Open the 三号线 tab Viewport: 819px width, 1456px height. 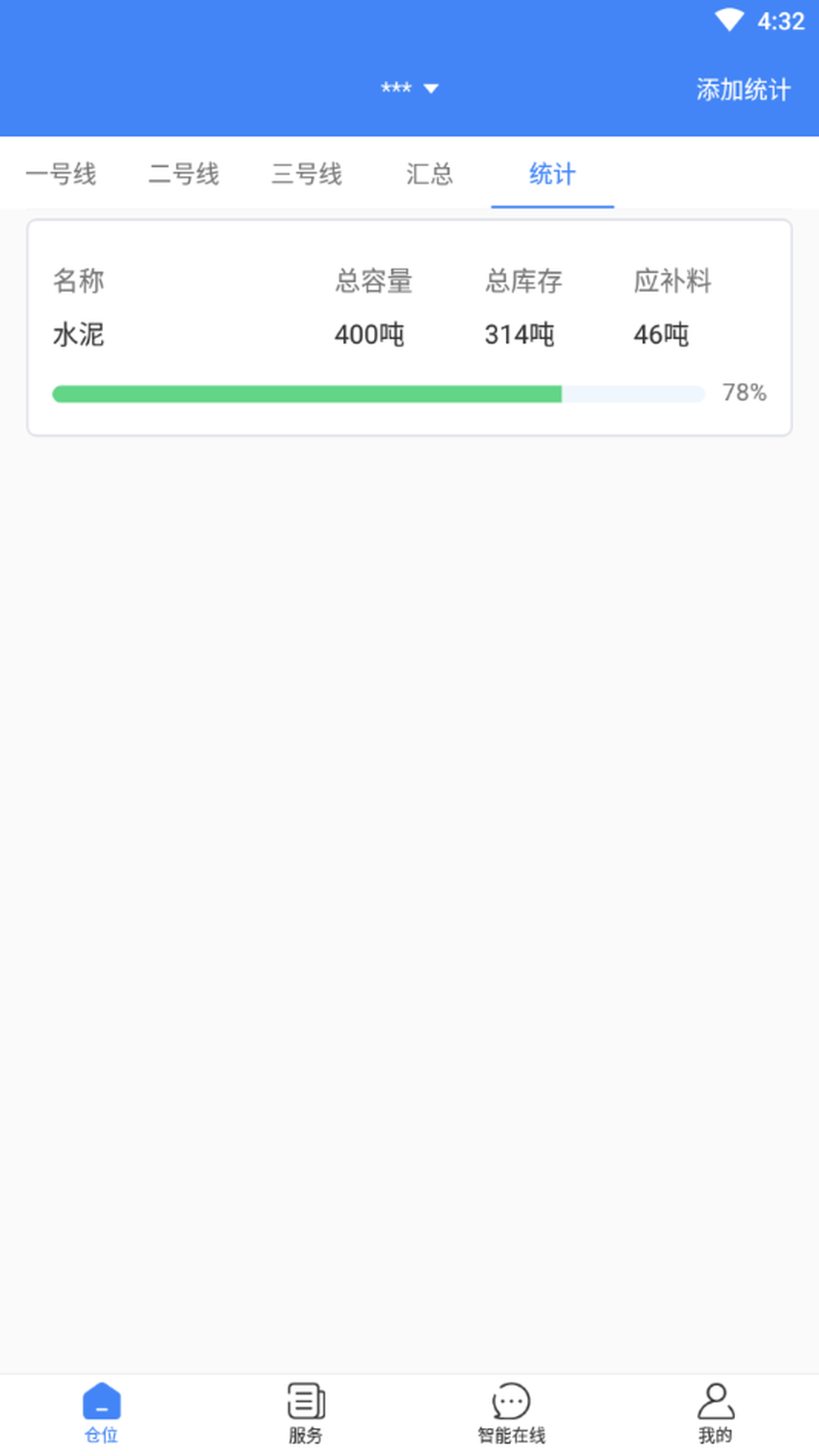pos(306,174)
